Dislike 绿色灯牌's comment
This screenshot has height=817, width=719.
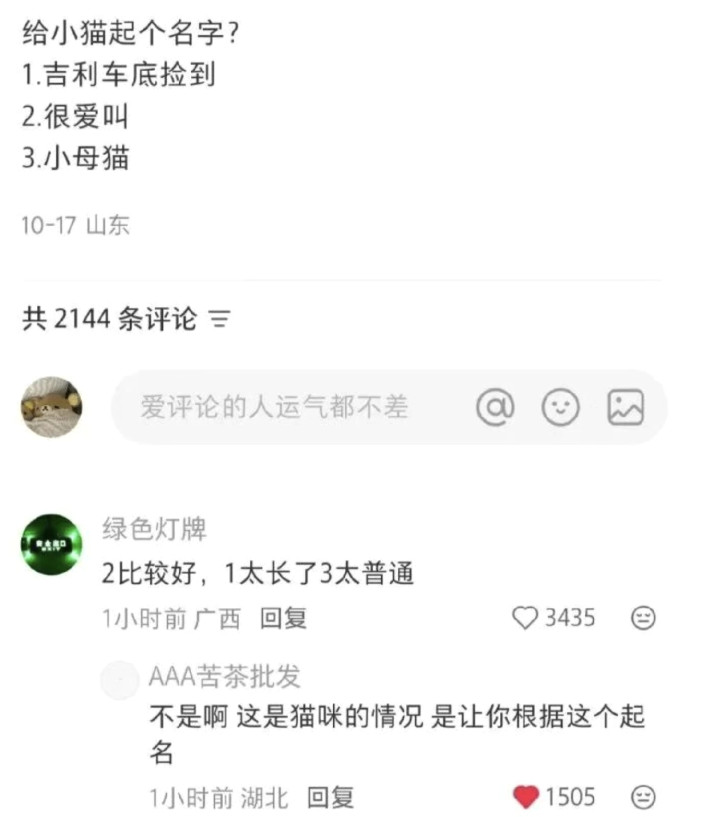(643, 618)
